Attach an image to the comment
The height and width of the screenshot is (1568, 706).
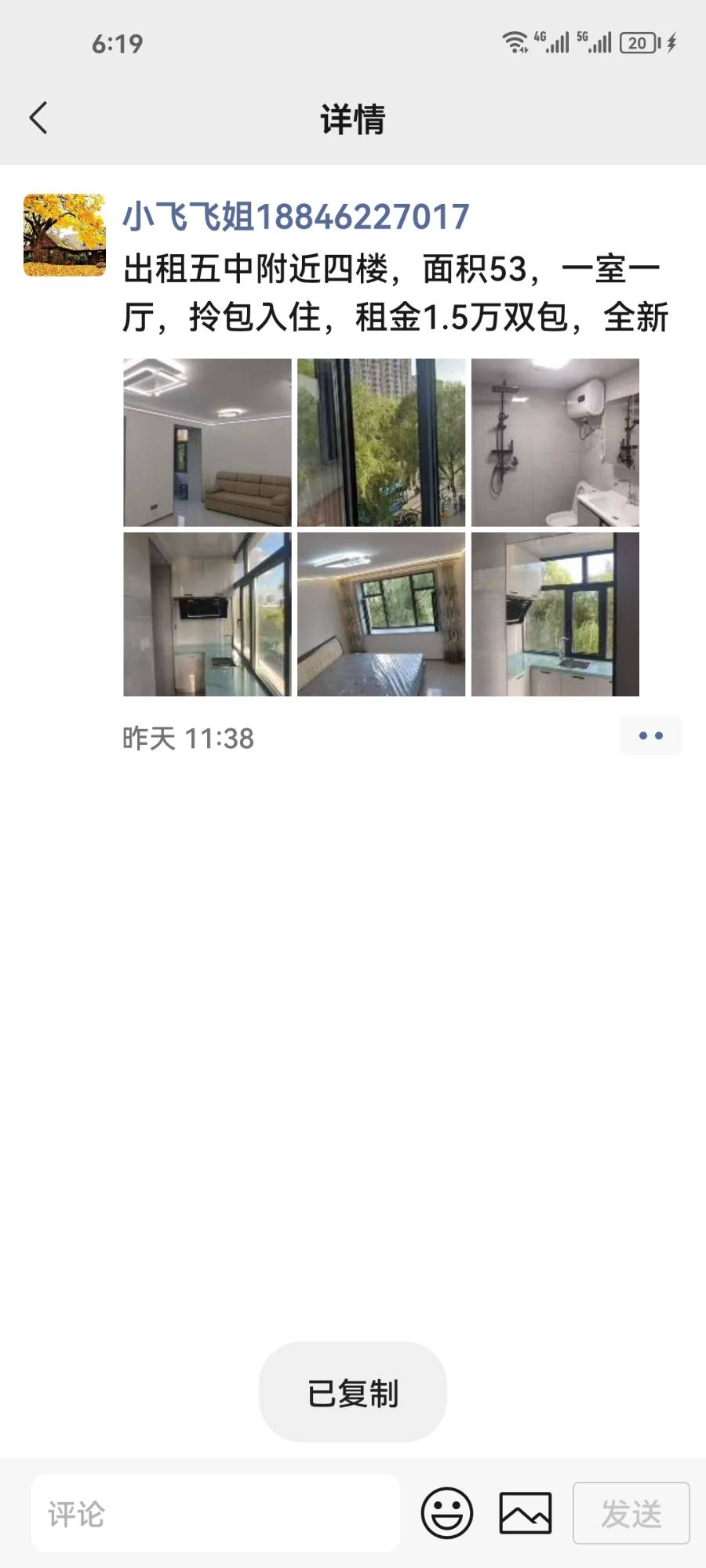[x=526, y=1513]
